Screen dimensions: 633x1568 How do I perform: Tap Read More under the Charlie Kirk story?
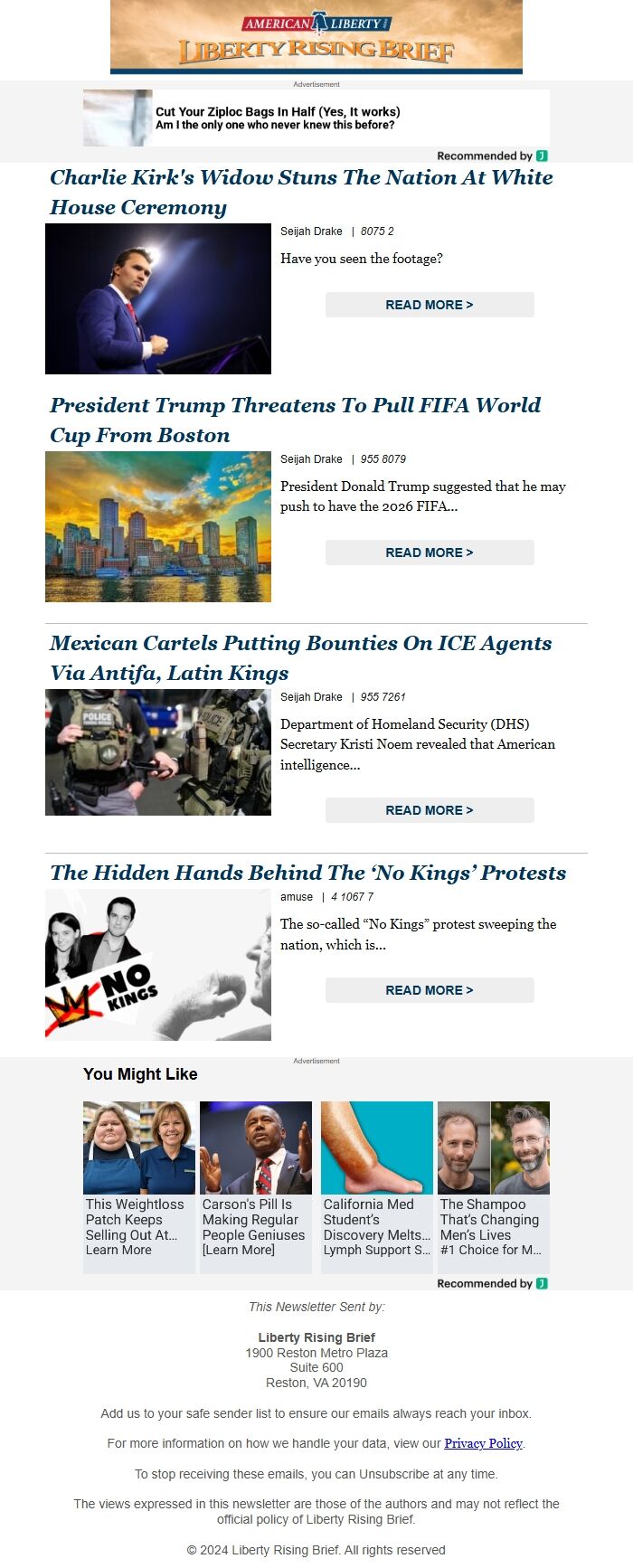tap(430, 305)
